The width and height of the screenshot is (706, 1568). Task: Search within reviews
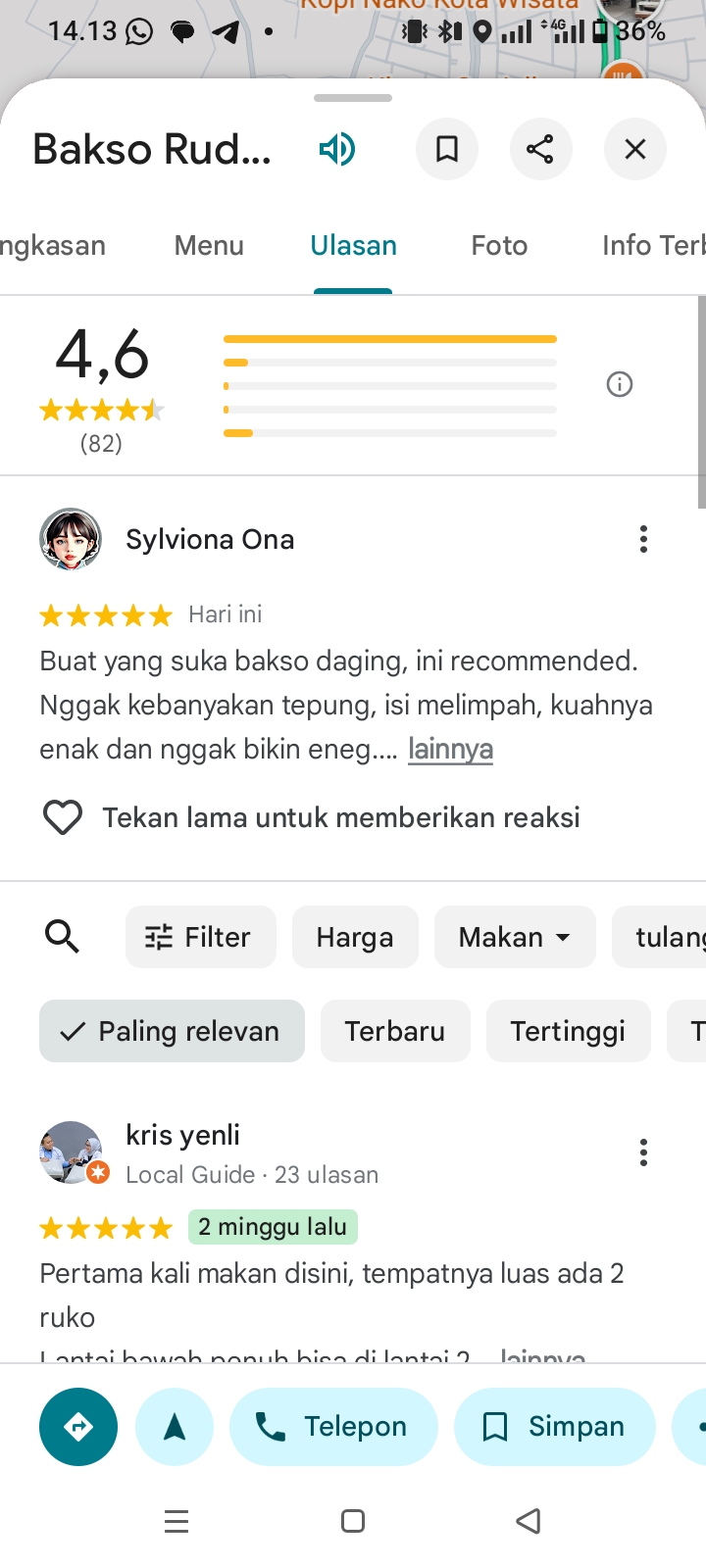pos(62,937)
